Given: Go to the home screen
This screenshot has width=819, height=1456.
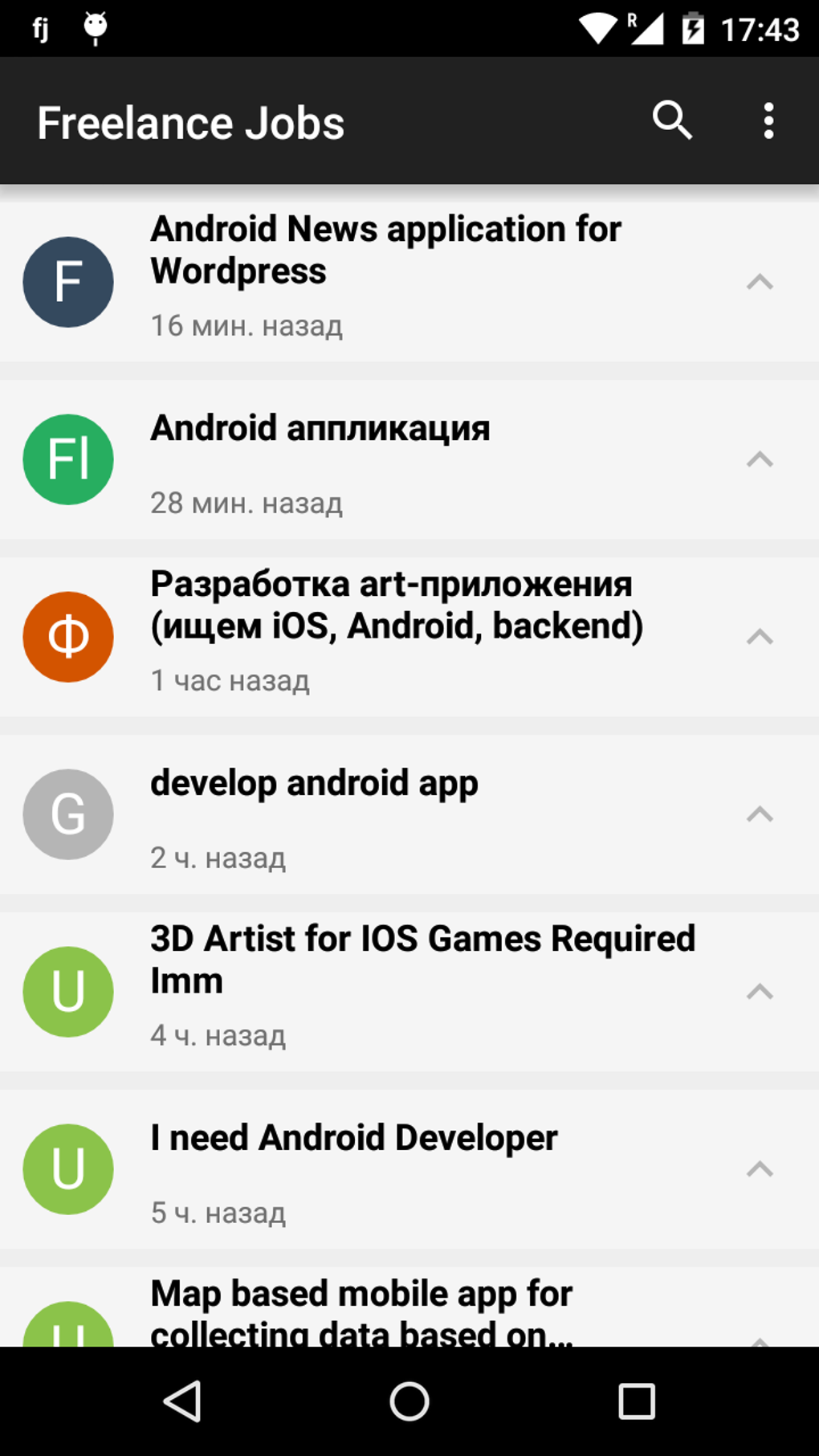Looking at the screenshot, I should pyautogui.click(x=409, y=1401).
